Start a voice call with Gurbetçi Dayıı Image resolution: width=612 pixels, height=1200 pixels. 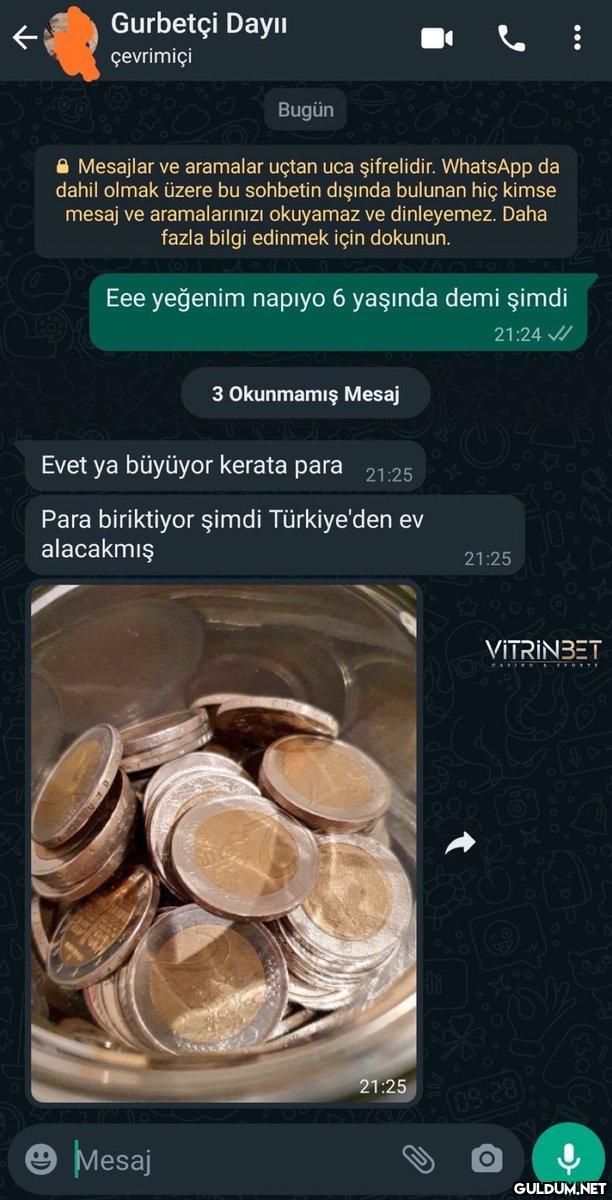pos(511,38)
